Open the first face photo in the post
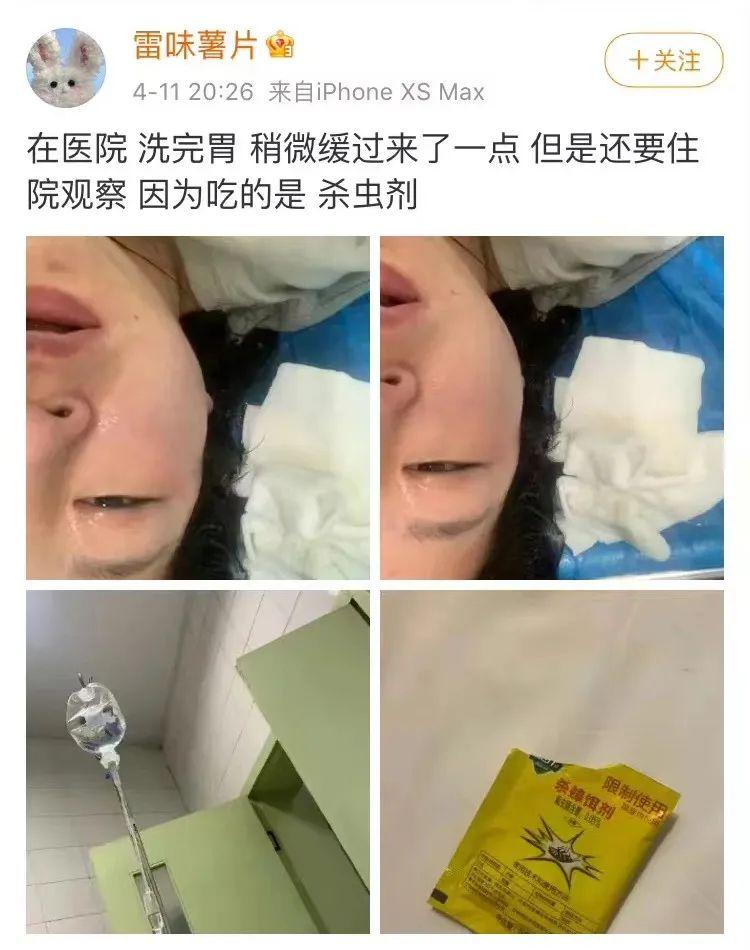Screen dimensions: 750x950 198,408
